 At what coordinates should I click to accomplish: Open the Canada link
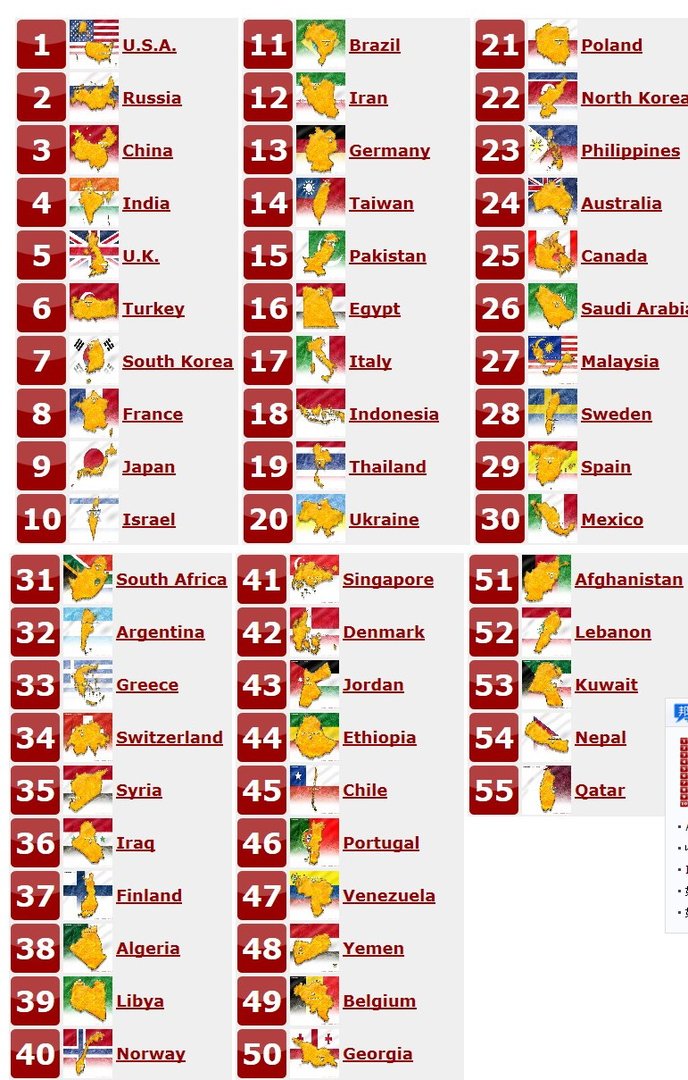(613, 256)
